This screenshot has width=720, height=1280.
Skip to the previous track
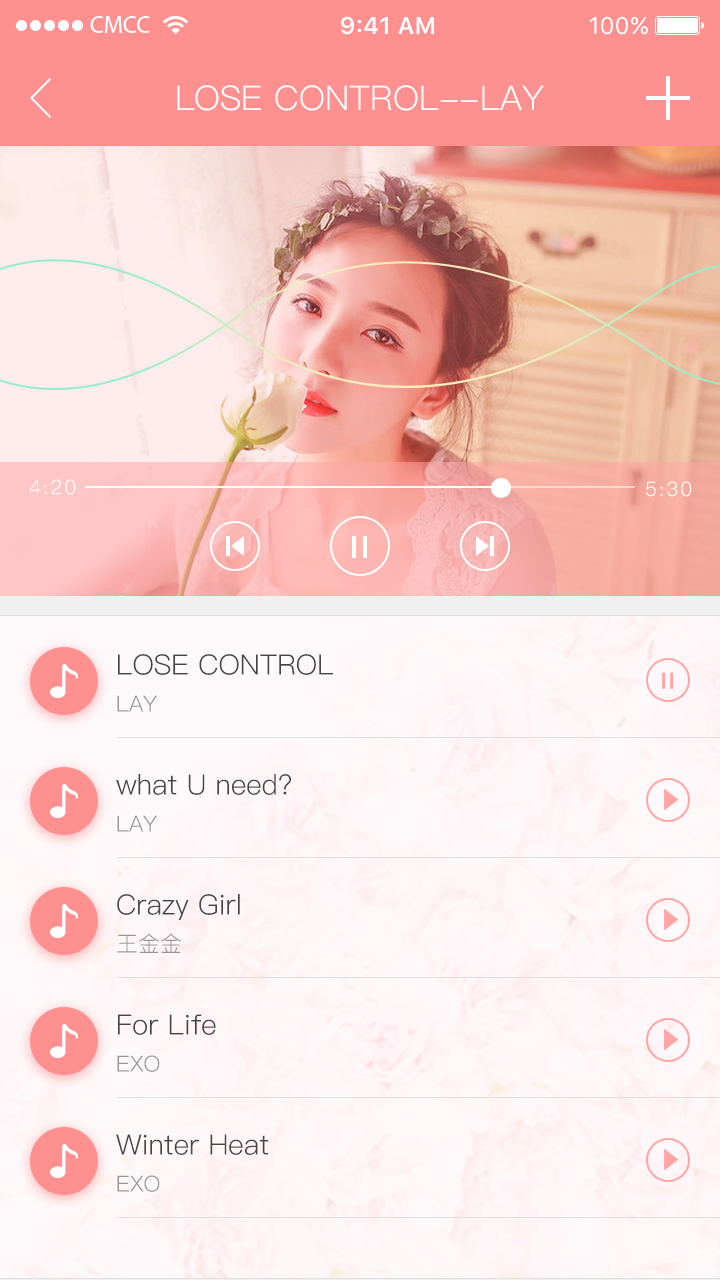tap(235, 546)
